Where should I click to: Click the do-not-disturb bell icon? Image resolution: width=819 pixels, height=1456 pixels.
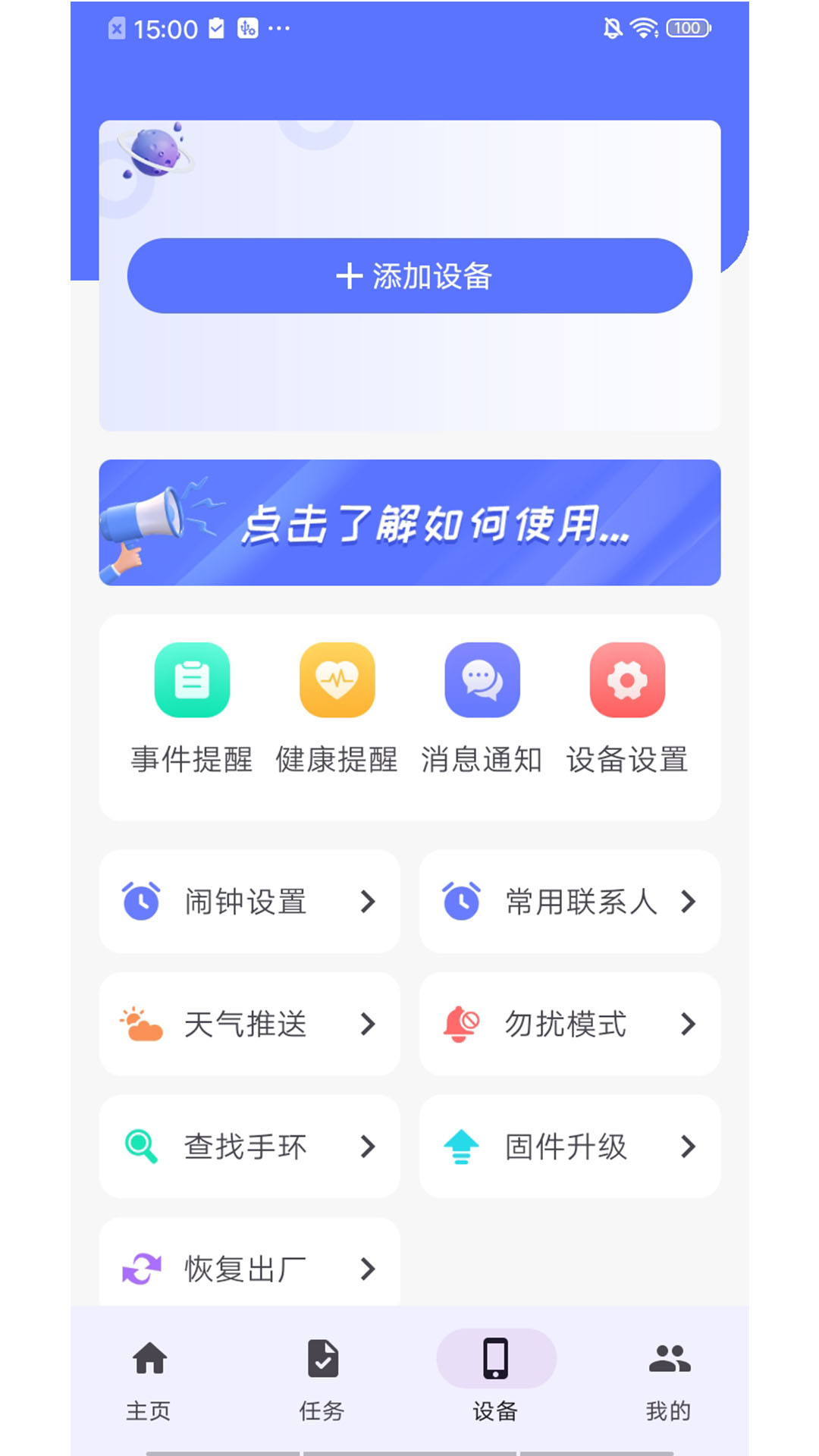pos(460,1025)
